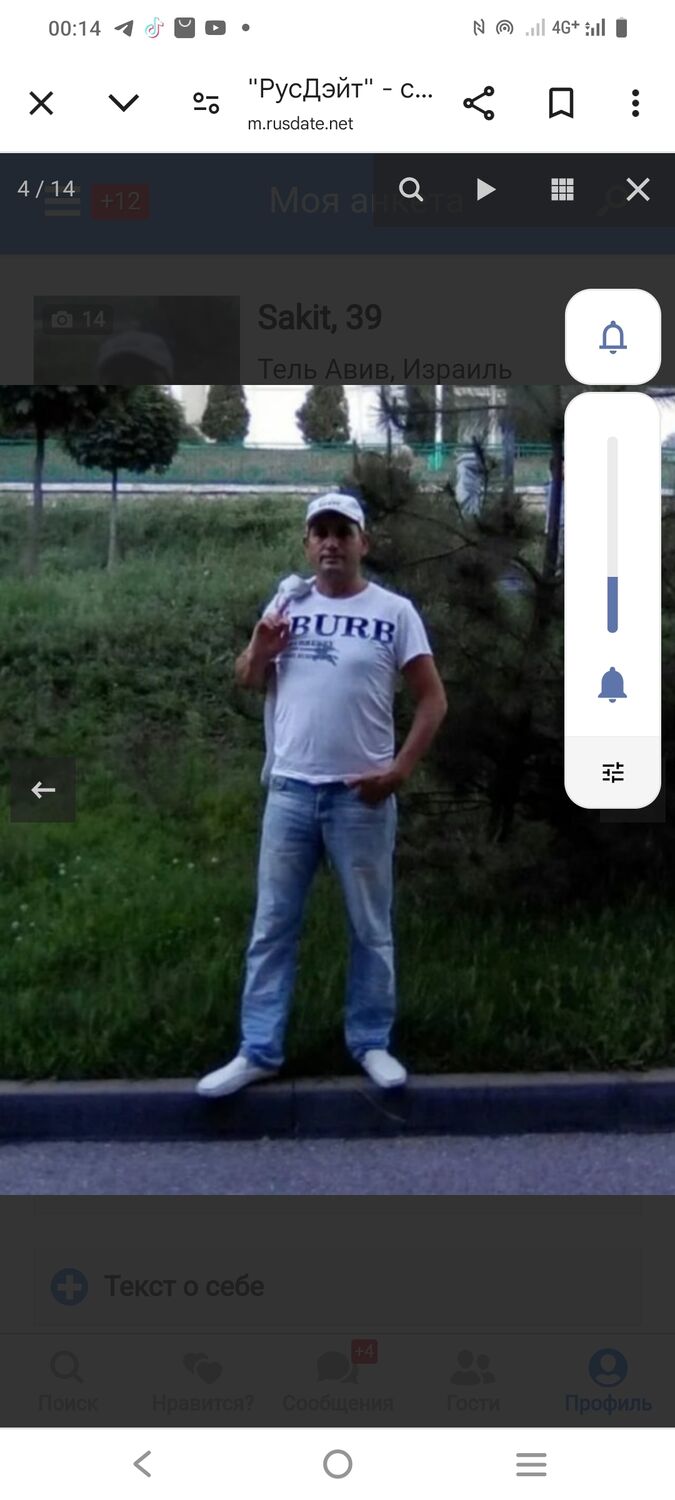The width and height of the screenshot is (675, 1500).
Task: Zoom the photo with magnifier icon
Action: (411, 190)
